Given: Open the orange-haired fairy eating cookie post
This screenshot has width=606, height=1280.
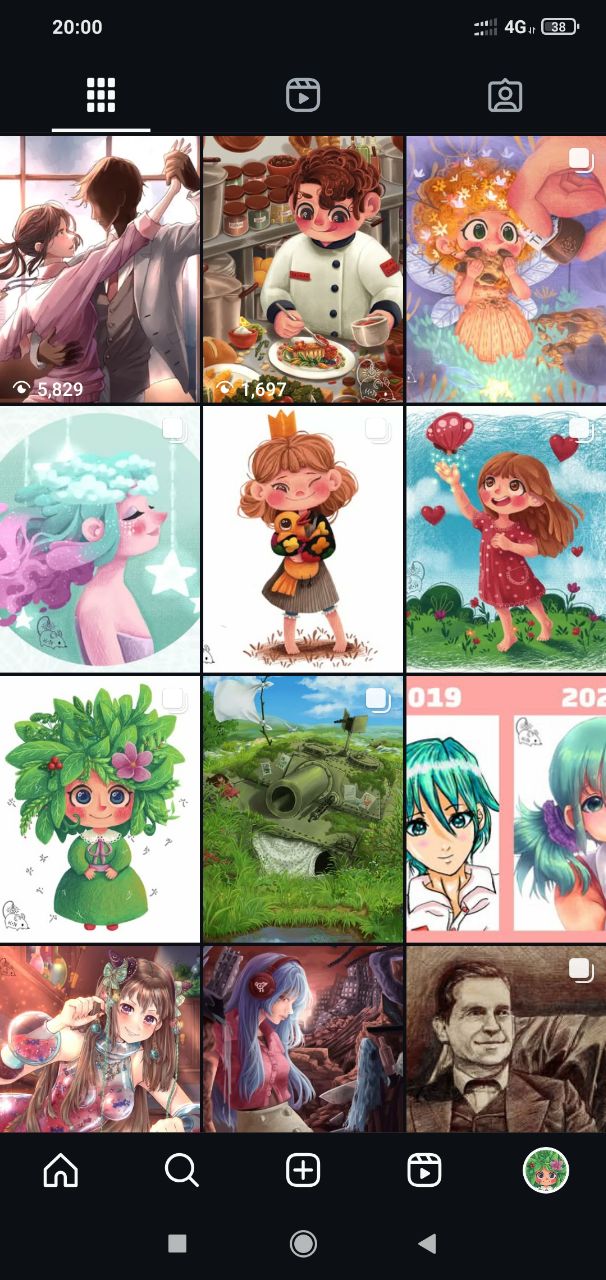Looking at the screenshot, I should click(506, 270).
